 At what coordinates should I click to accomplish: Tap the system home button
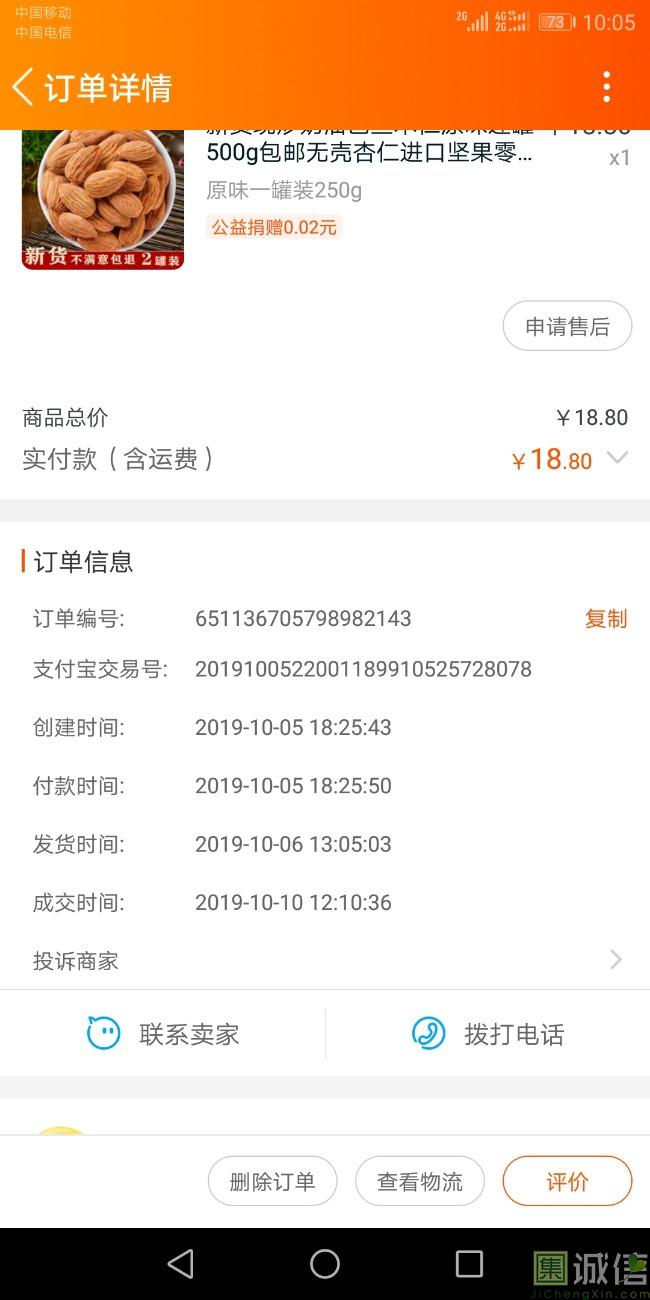coord(325,1264)
